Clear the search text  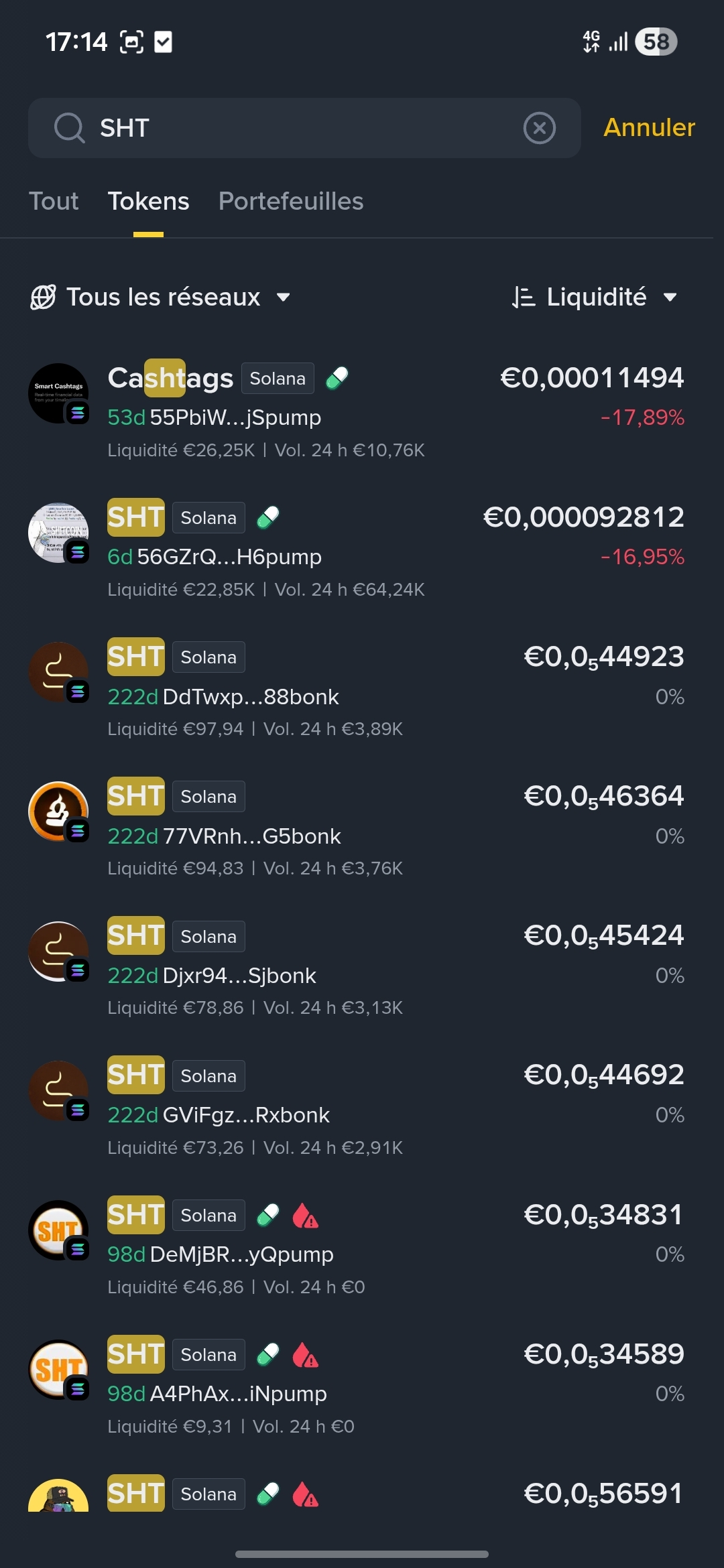point(539,128)
